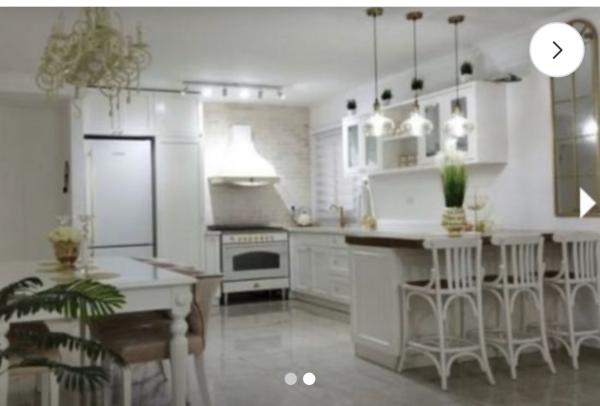The image size is (600, 406).
Task: Go to the next photo with the arrow
Action: 556,50
